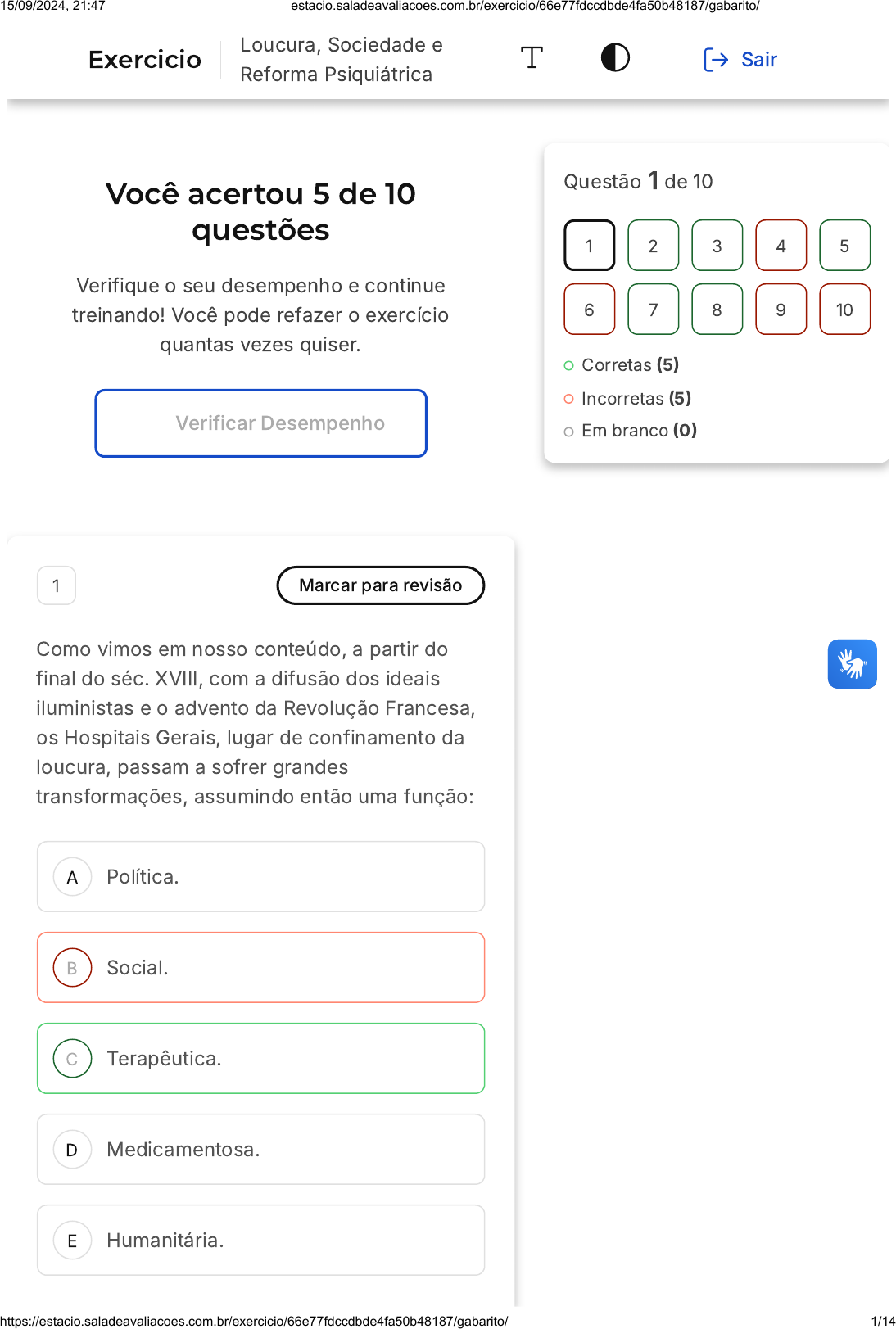Open question 6
This screenshot has width=896, height=1329.
pyautogui.click(x=589, y=310)
